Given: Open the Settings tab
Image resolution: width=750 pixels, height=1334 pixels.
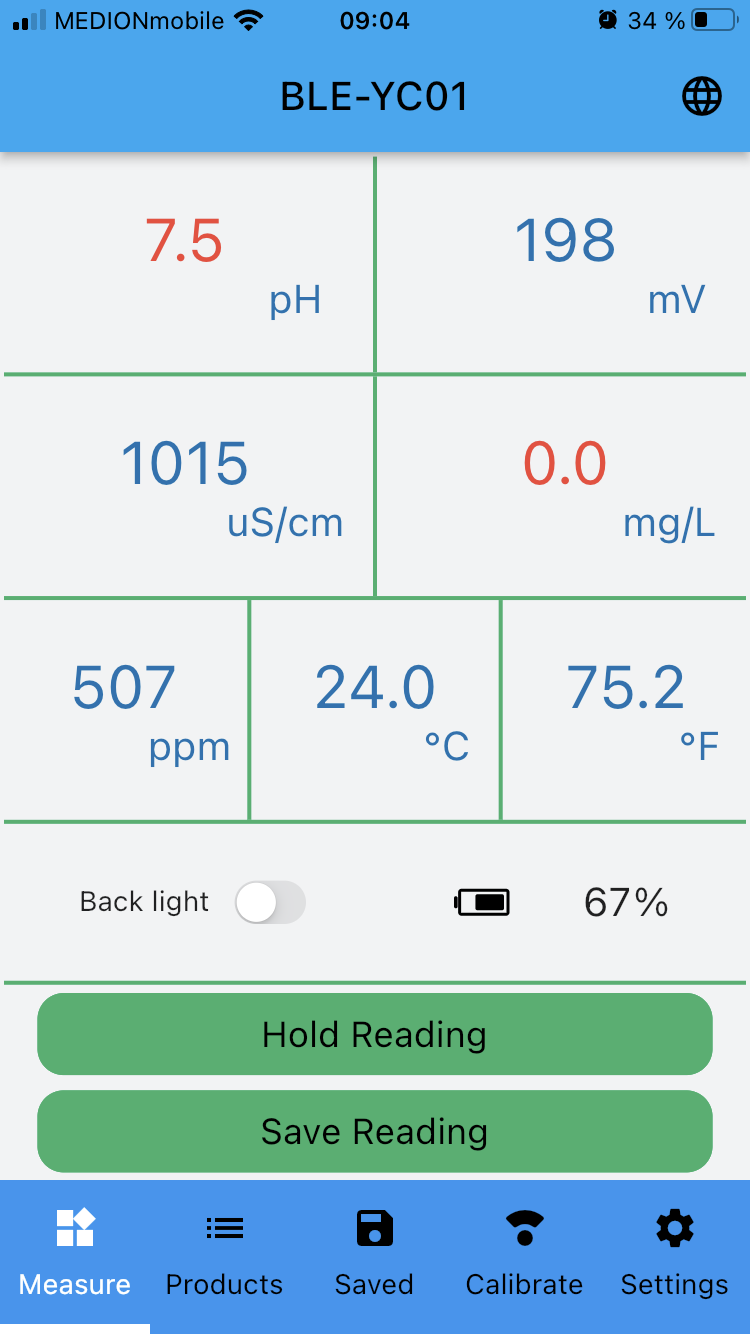Looking at the screenshot, I should tap(675, 1257).
